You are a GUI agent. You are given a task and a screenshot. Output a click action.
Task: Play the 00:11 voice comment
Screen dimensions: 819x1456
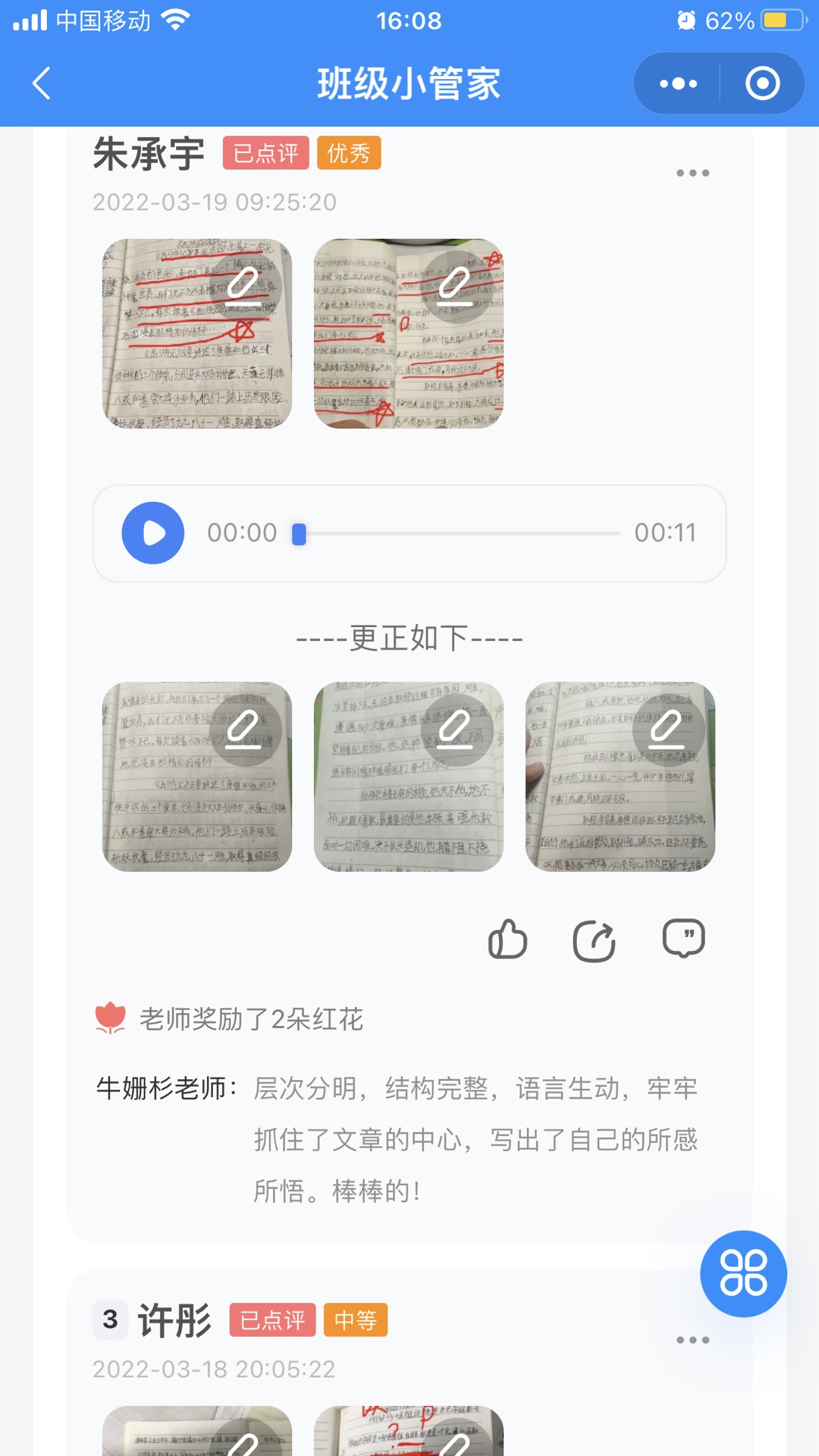coord(153,533)
